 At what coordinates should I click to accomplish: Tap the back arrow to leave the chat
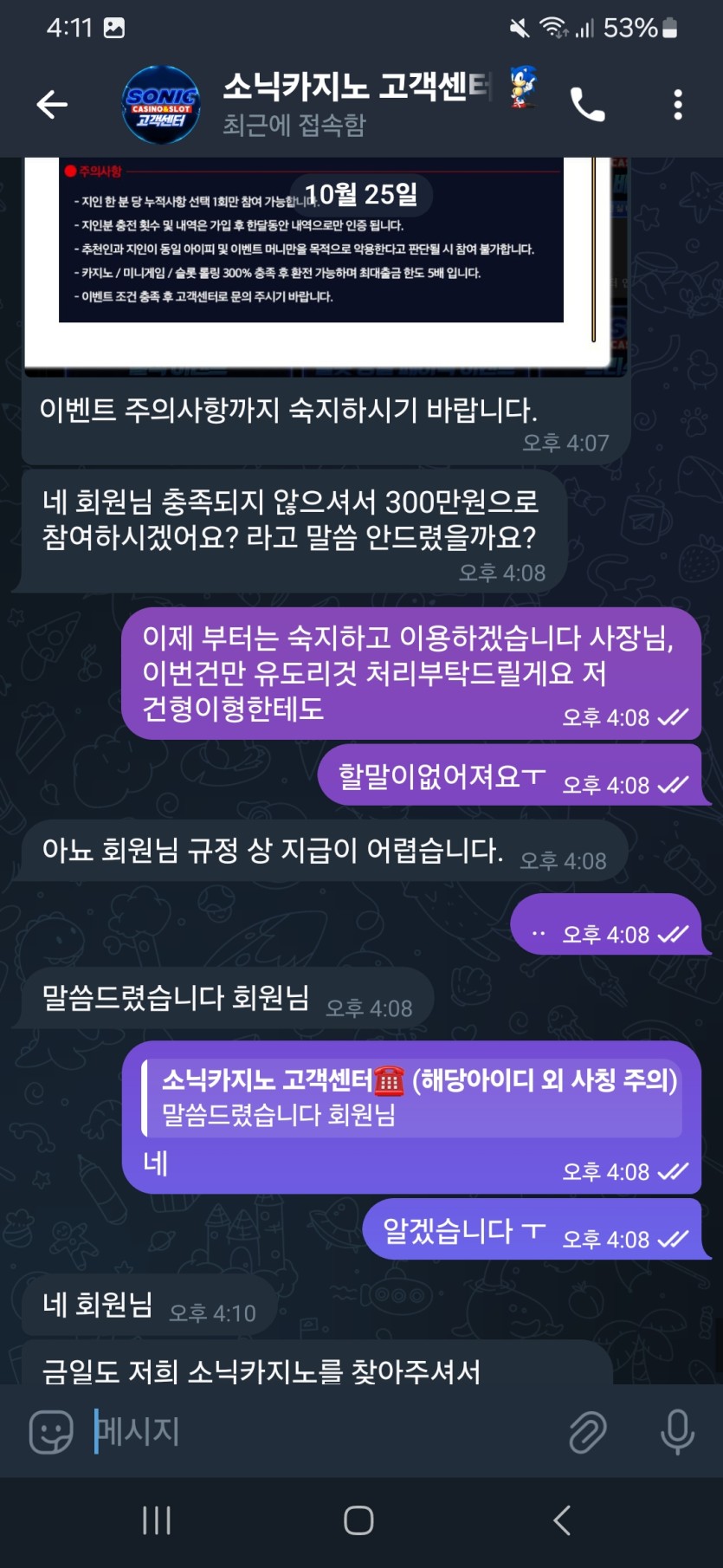pyautogui.click(x=52, y=104)
